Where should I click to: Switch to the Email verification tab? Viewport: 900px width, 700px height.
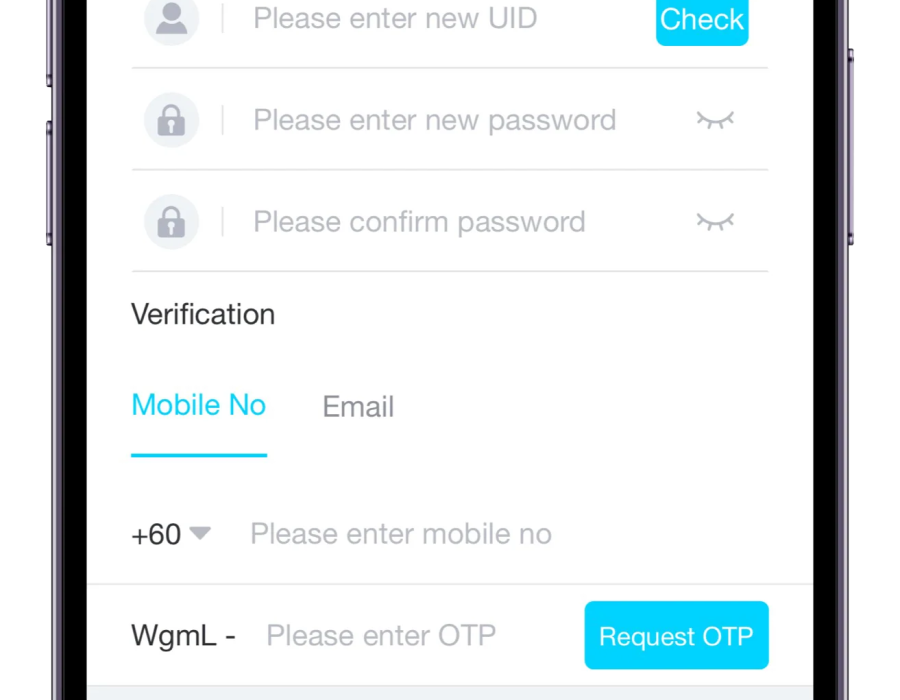(358, 407)
